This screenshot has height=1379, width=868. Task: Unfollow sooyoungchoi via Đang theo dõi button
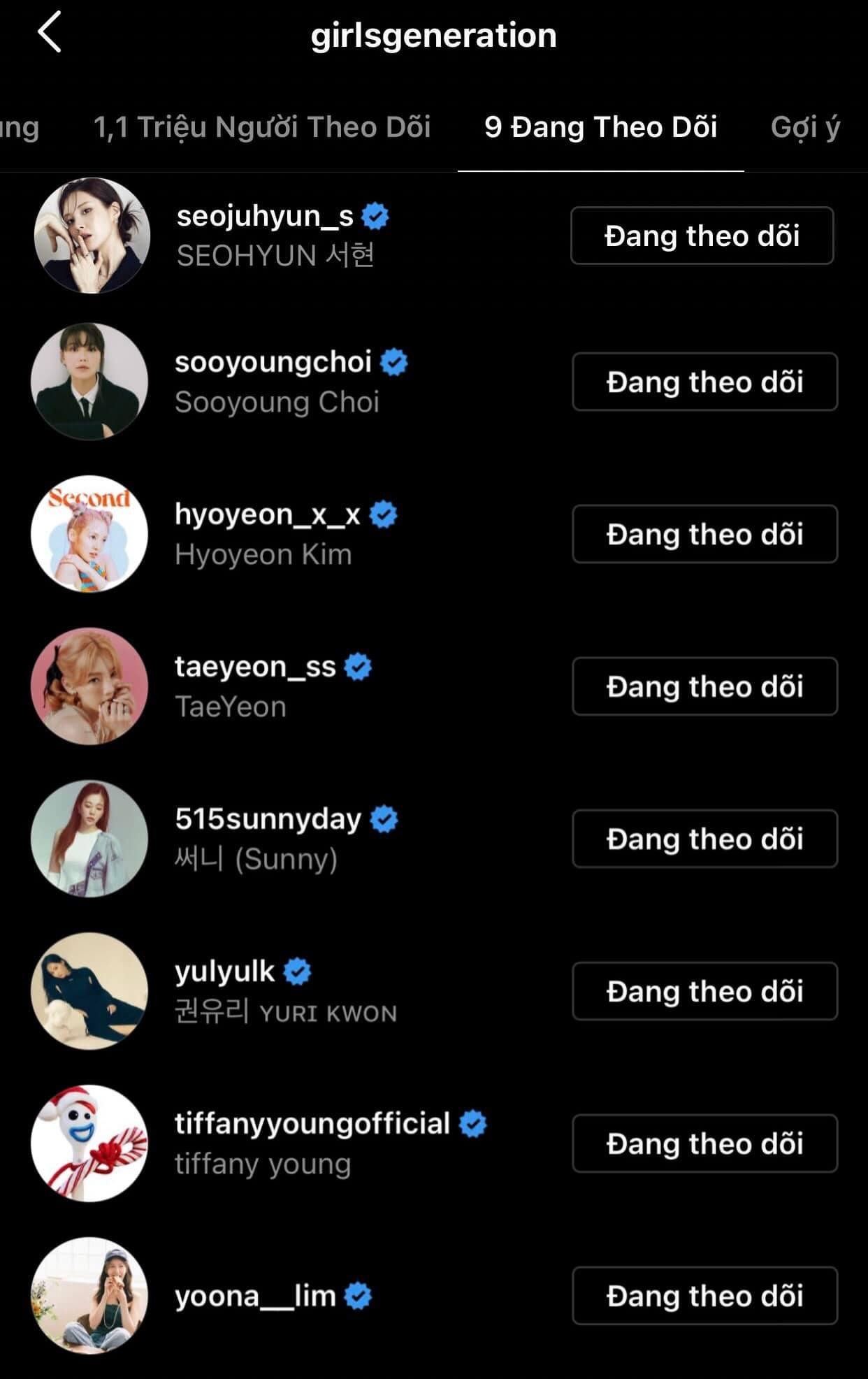704,382
